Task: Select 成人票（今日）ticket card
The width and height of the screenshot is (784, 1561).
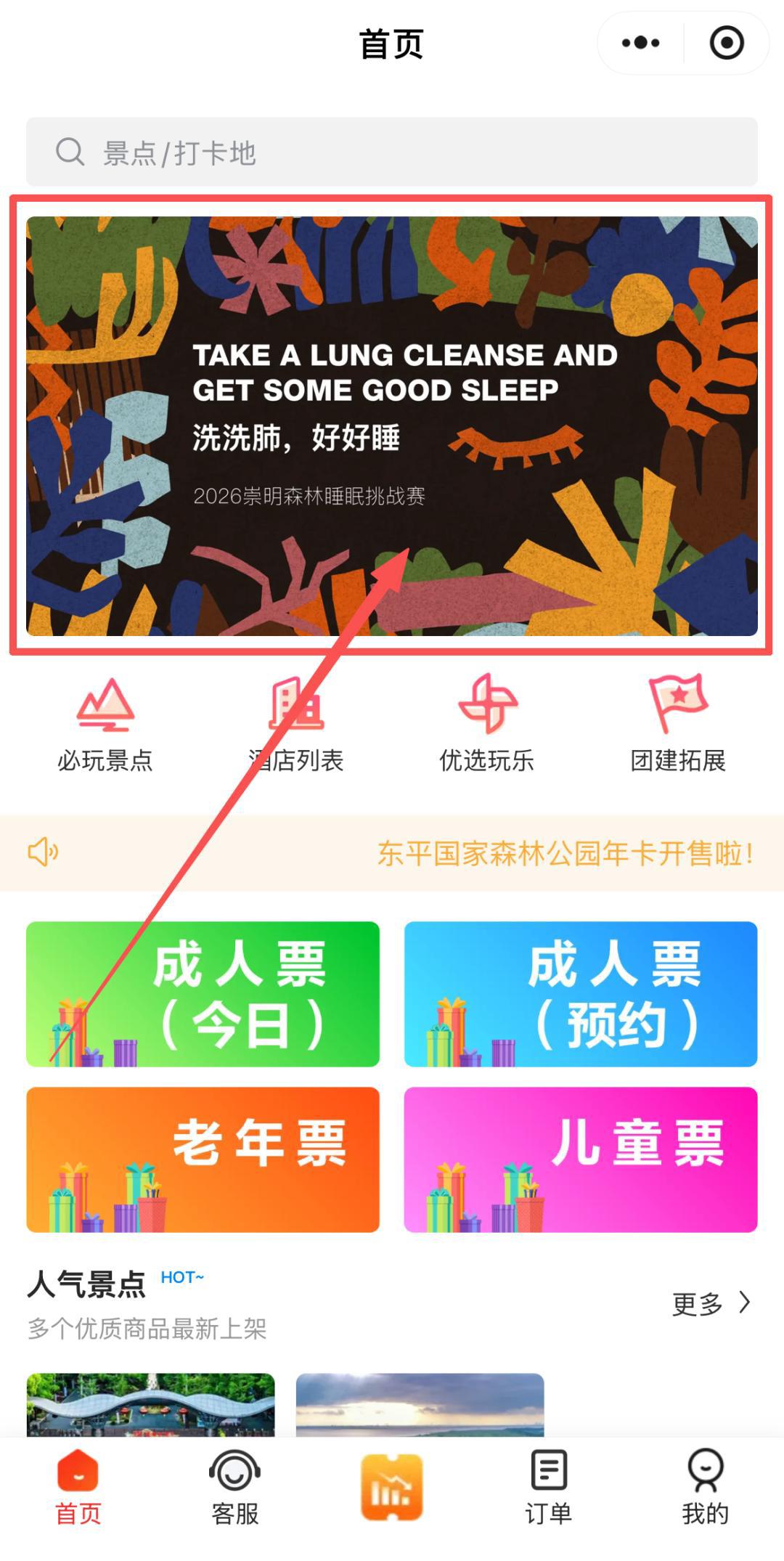Action: point(203,994)
